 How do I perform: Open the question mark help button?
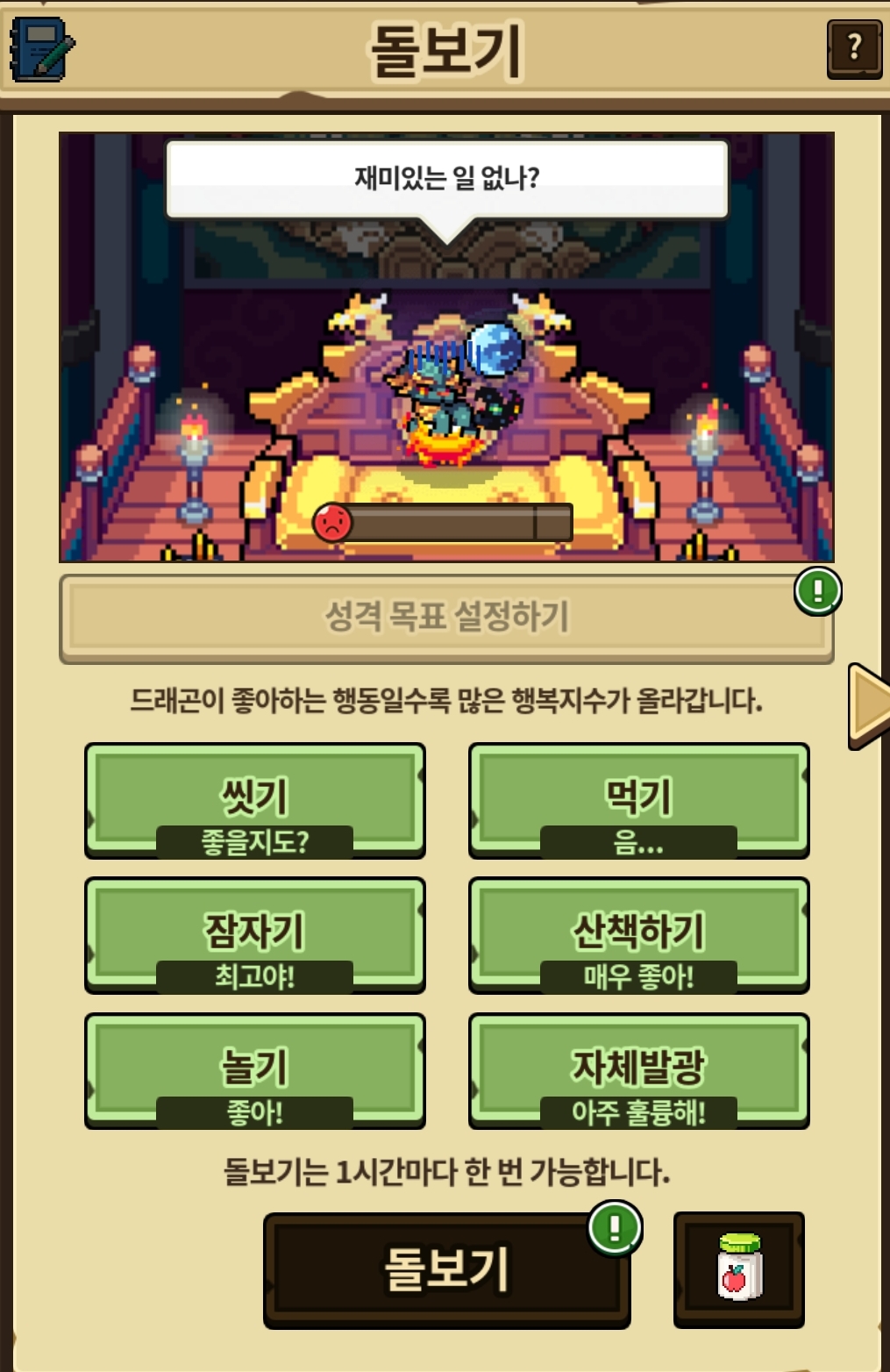pyautogui.click(x=854, y=49)
